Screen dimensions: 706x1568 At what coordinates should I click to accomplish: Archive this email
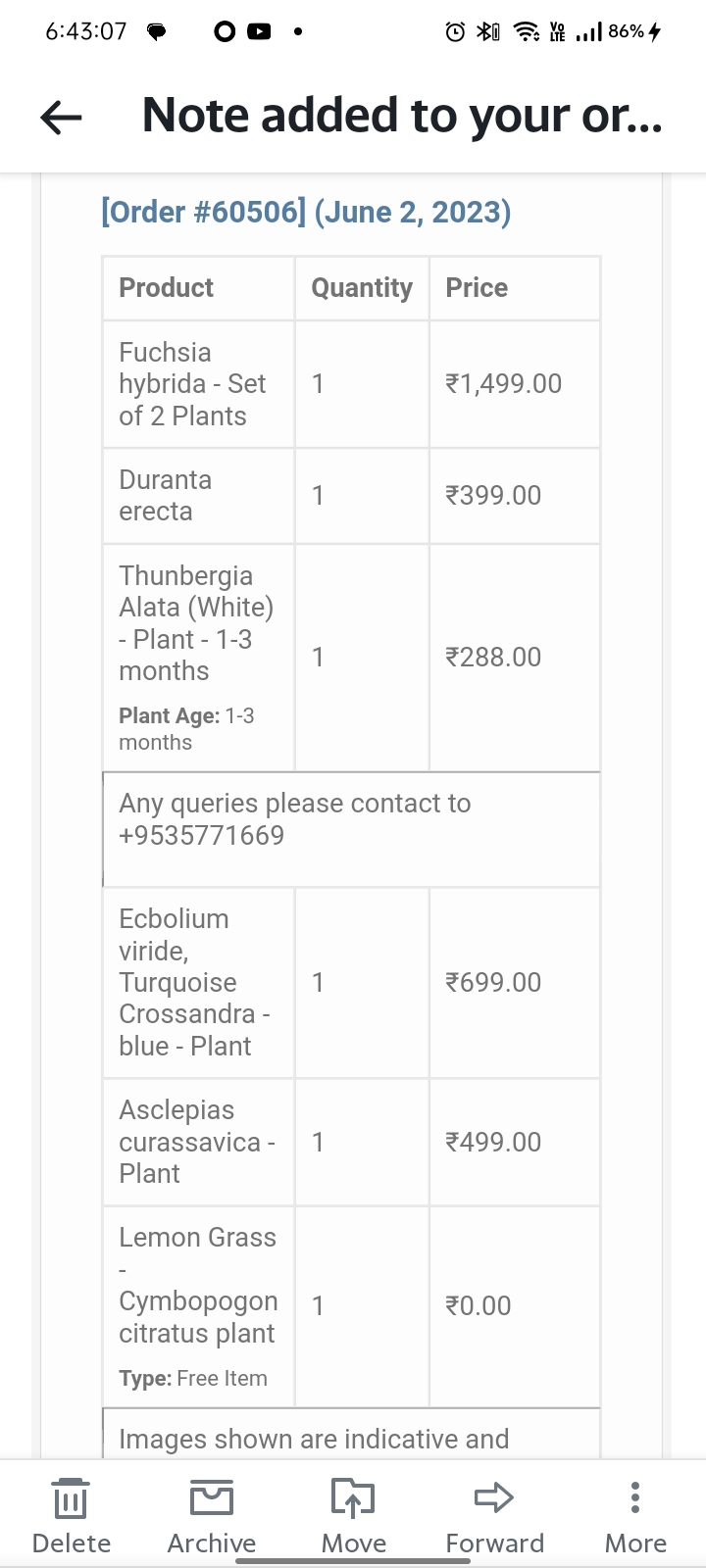coord(212,1515)
